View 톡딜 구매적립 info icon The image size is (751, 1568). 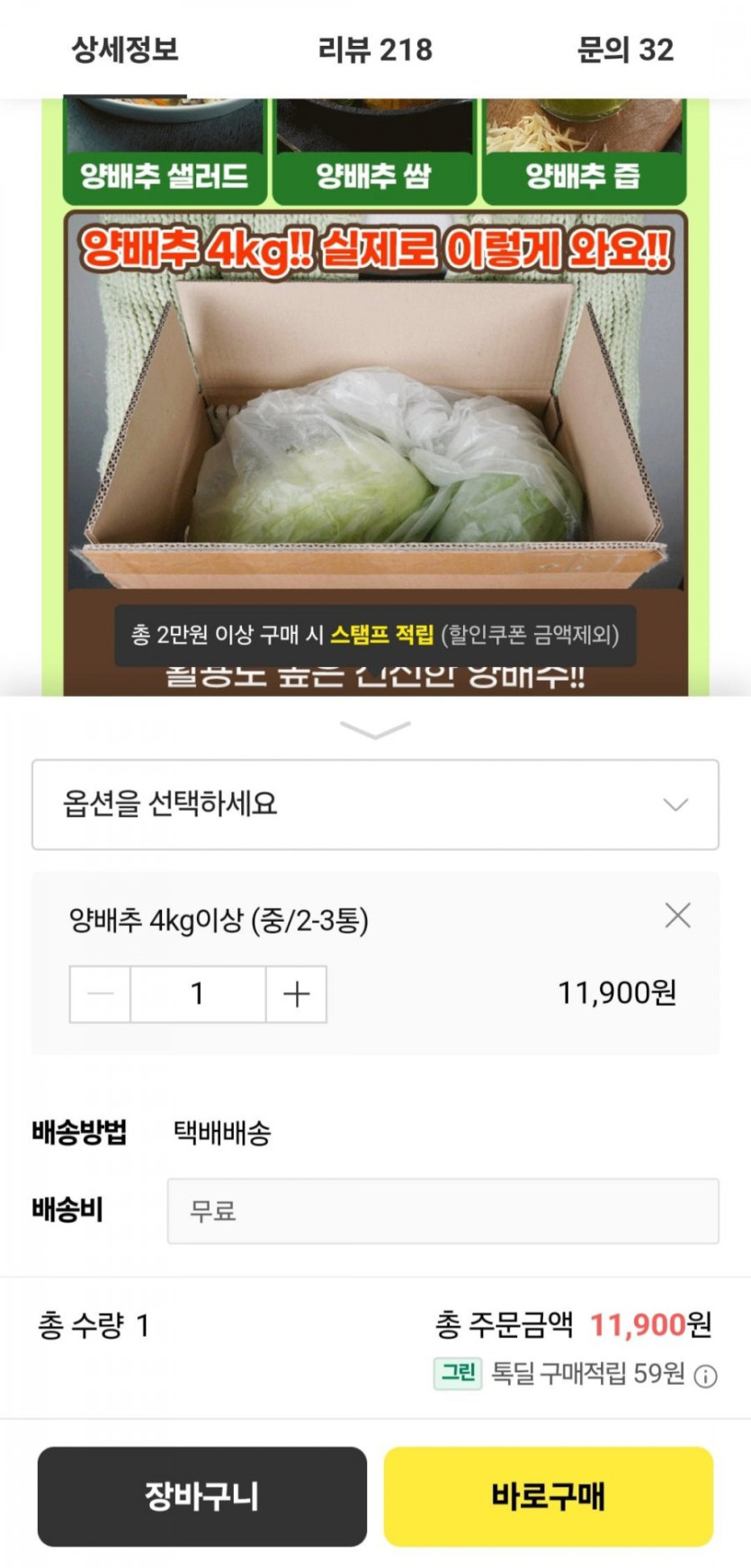[706, 1376]
